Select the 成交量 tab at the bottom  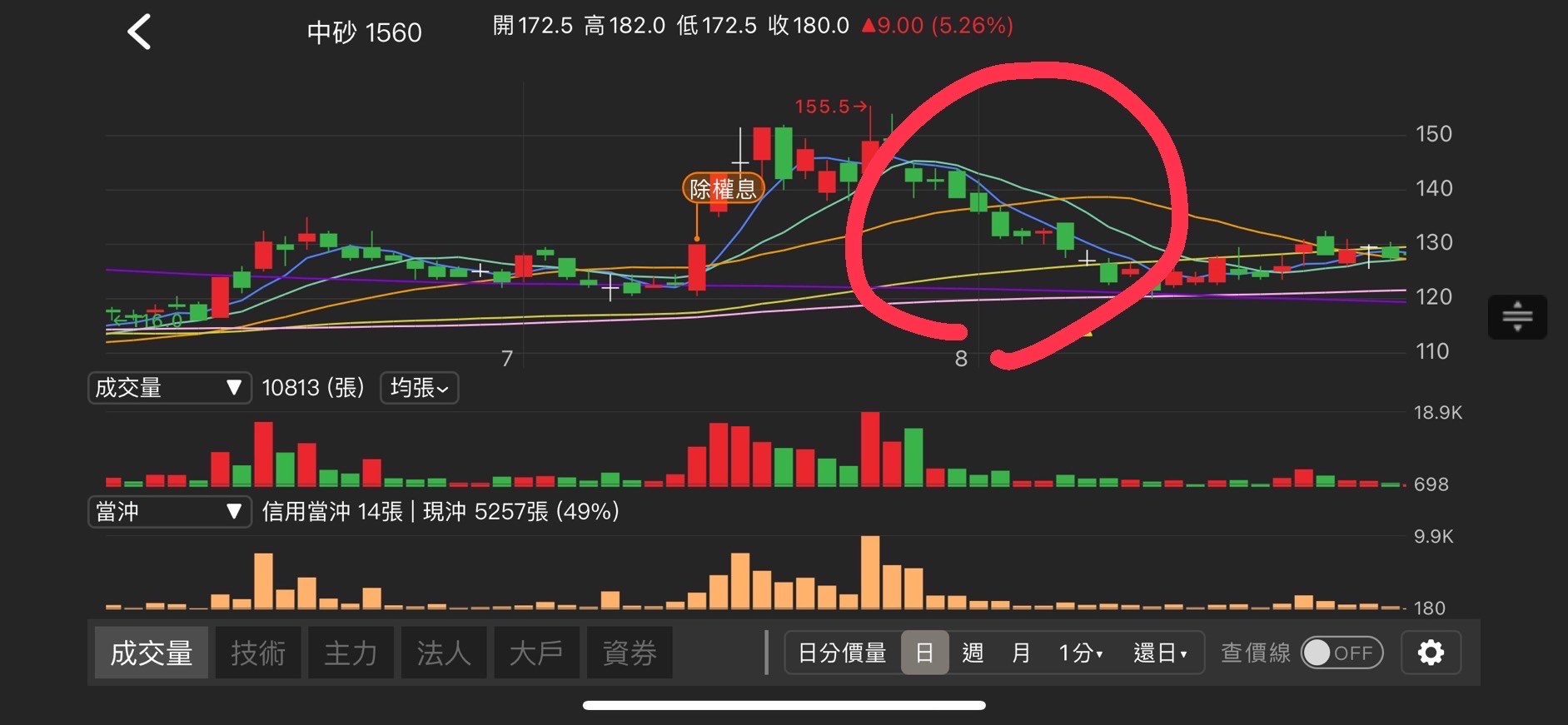(152, 653)
